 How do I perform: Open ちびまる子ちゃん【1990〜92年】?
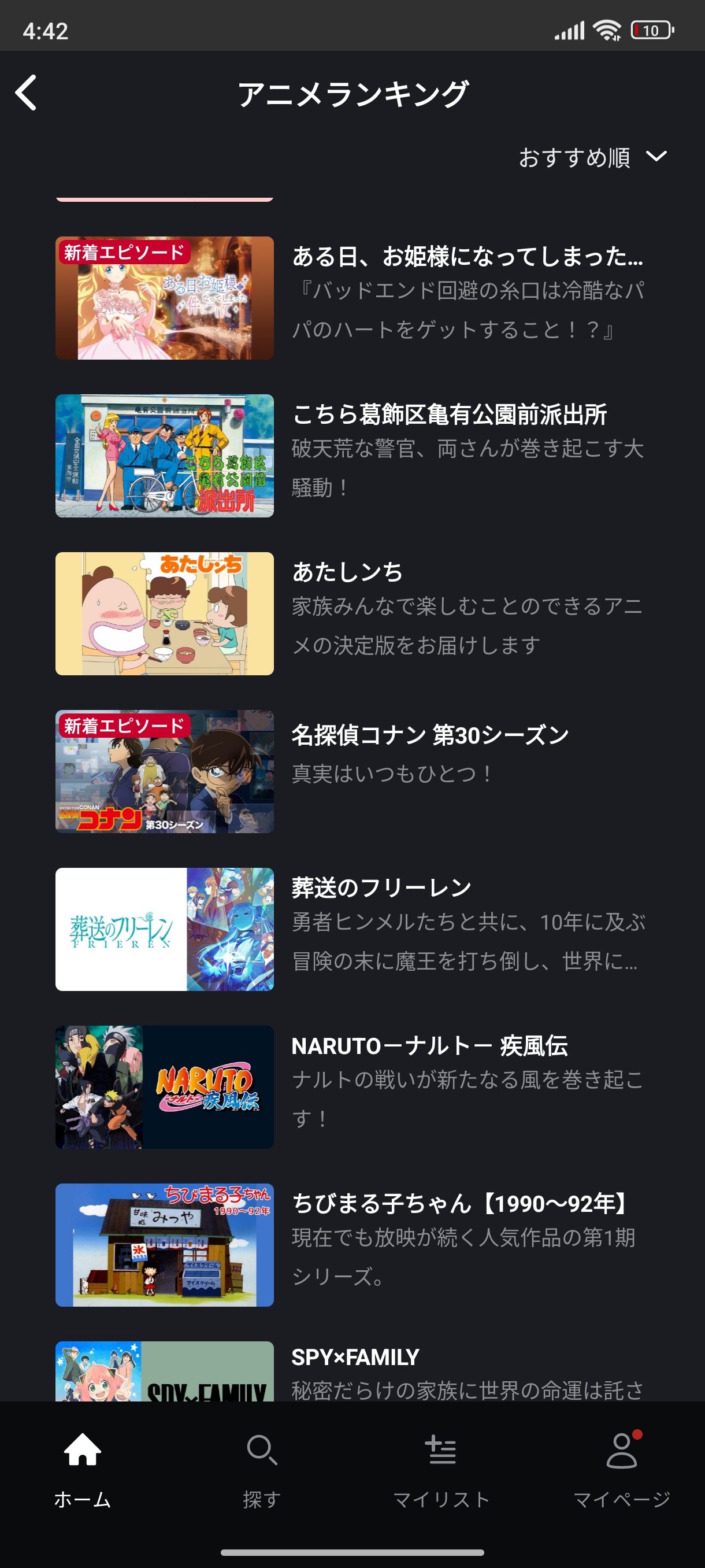click(350, 1244)
